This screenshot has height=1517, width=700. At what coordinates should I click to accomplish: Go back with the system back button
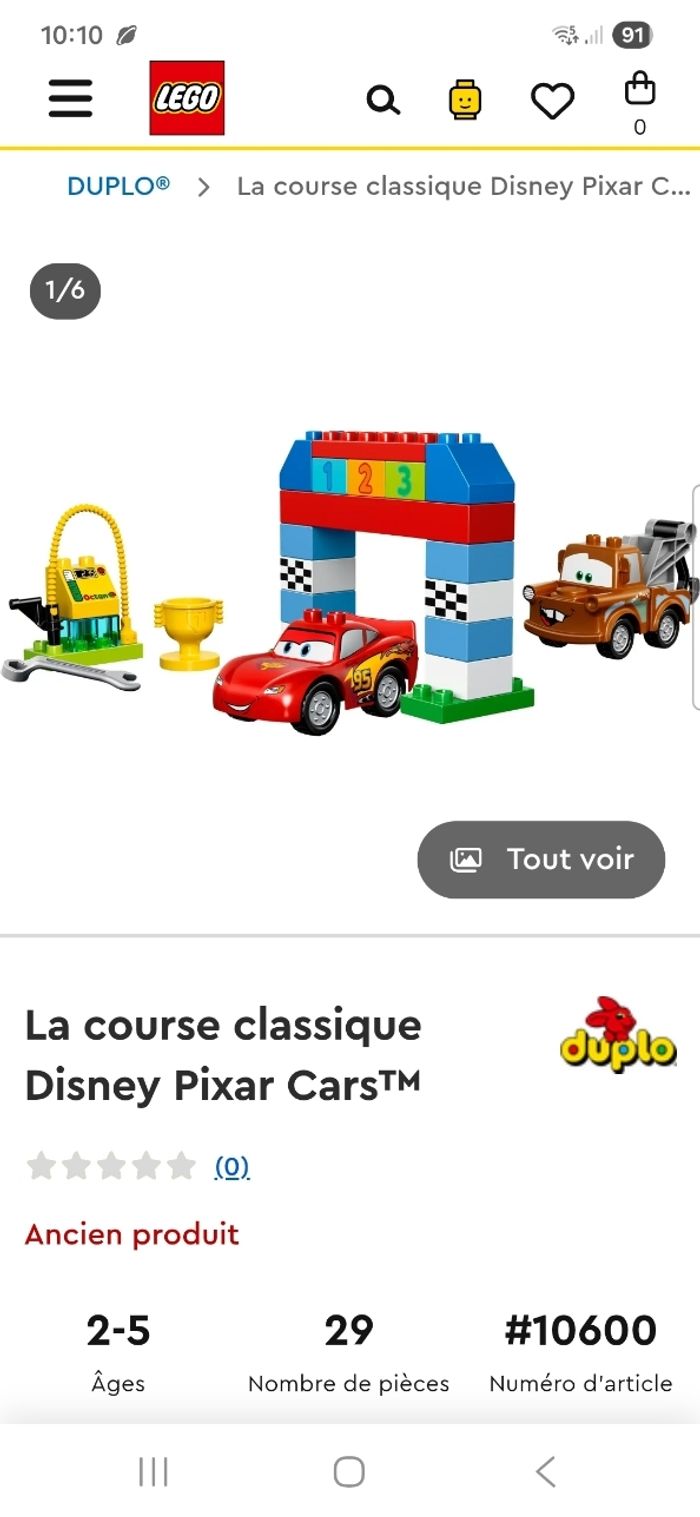pyautogui.click(x=545, y=1471)
